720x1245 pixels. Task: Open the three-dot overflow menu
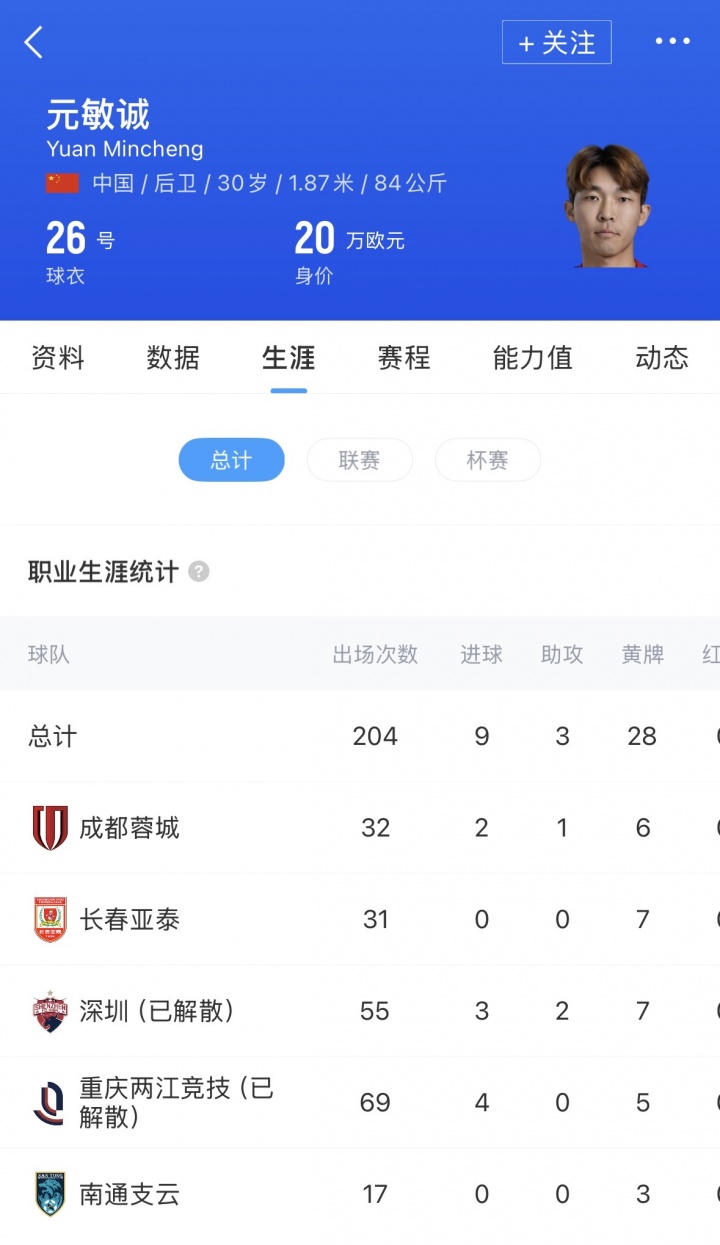pyautogui.click(x=672, y=42)
